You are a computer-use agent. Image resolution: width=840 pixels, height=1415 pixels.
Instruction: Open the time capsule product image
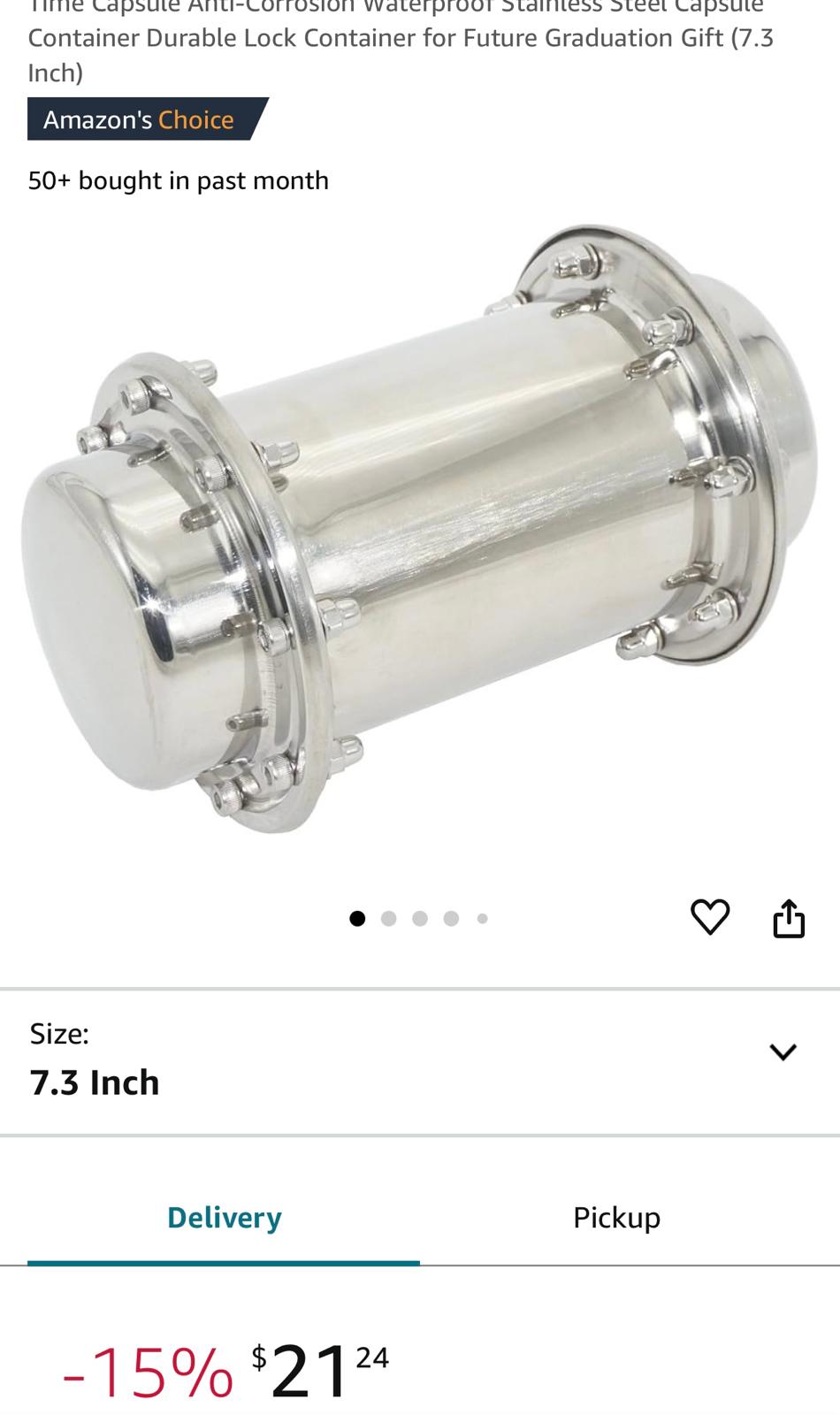[420, 531]
